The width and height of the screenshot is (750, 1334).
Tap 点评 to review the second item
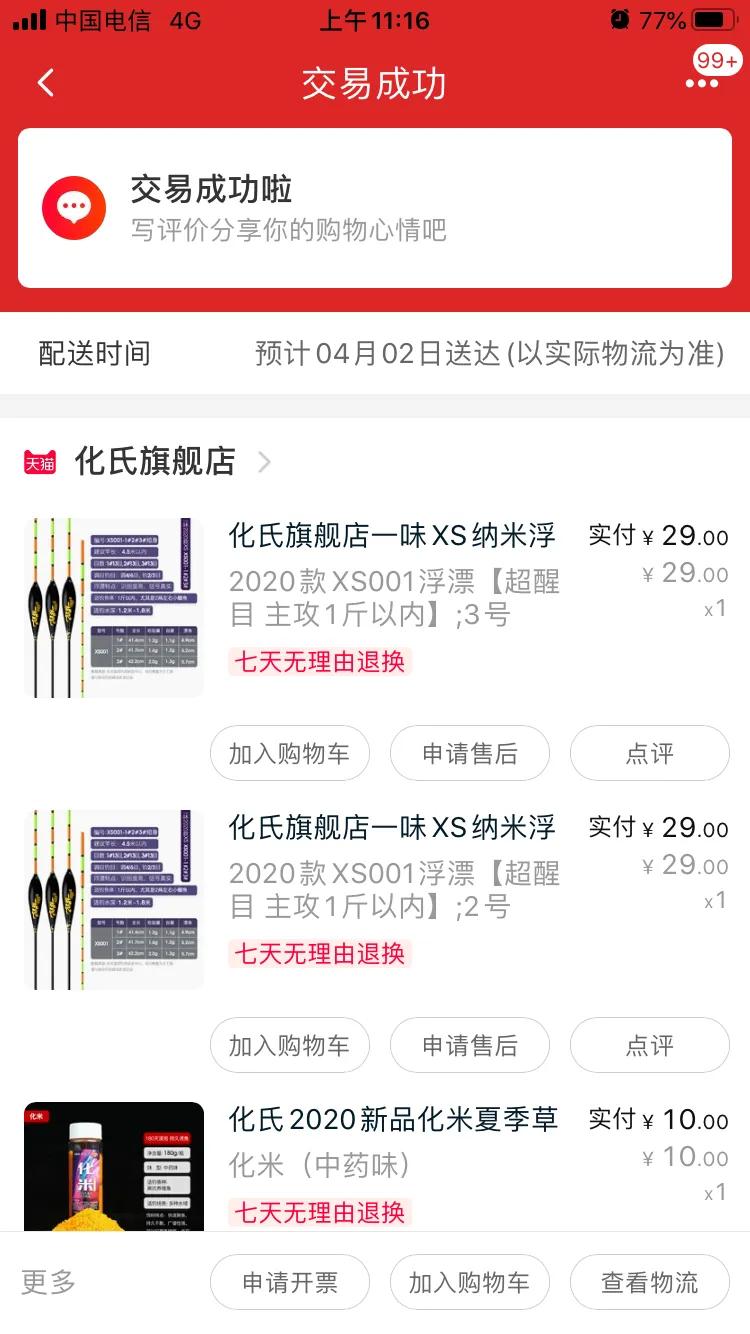click(649, 1045)
